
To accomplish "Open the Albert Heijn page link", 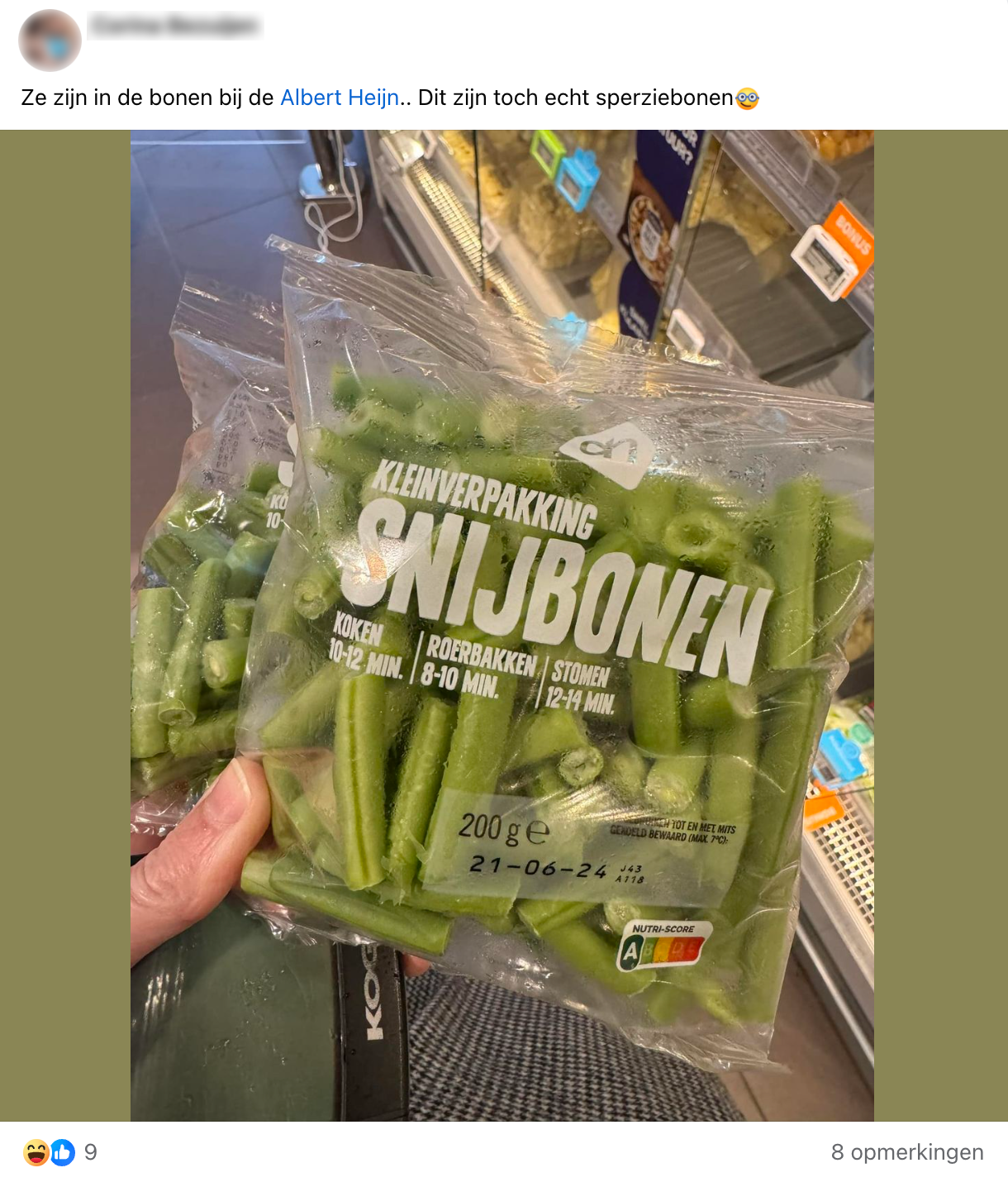I will click(x=340, y=98).
